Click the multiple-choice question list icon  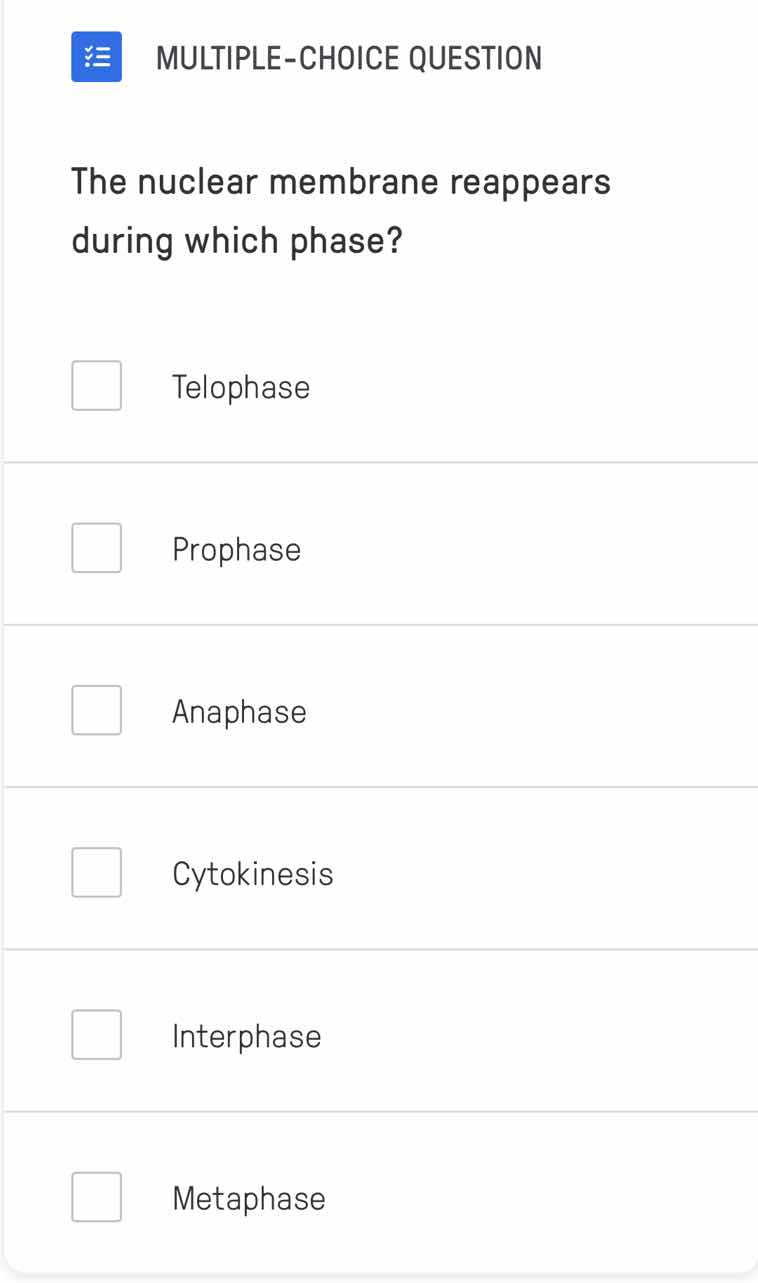pos(96,57)
